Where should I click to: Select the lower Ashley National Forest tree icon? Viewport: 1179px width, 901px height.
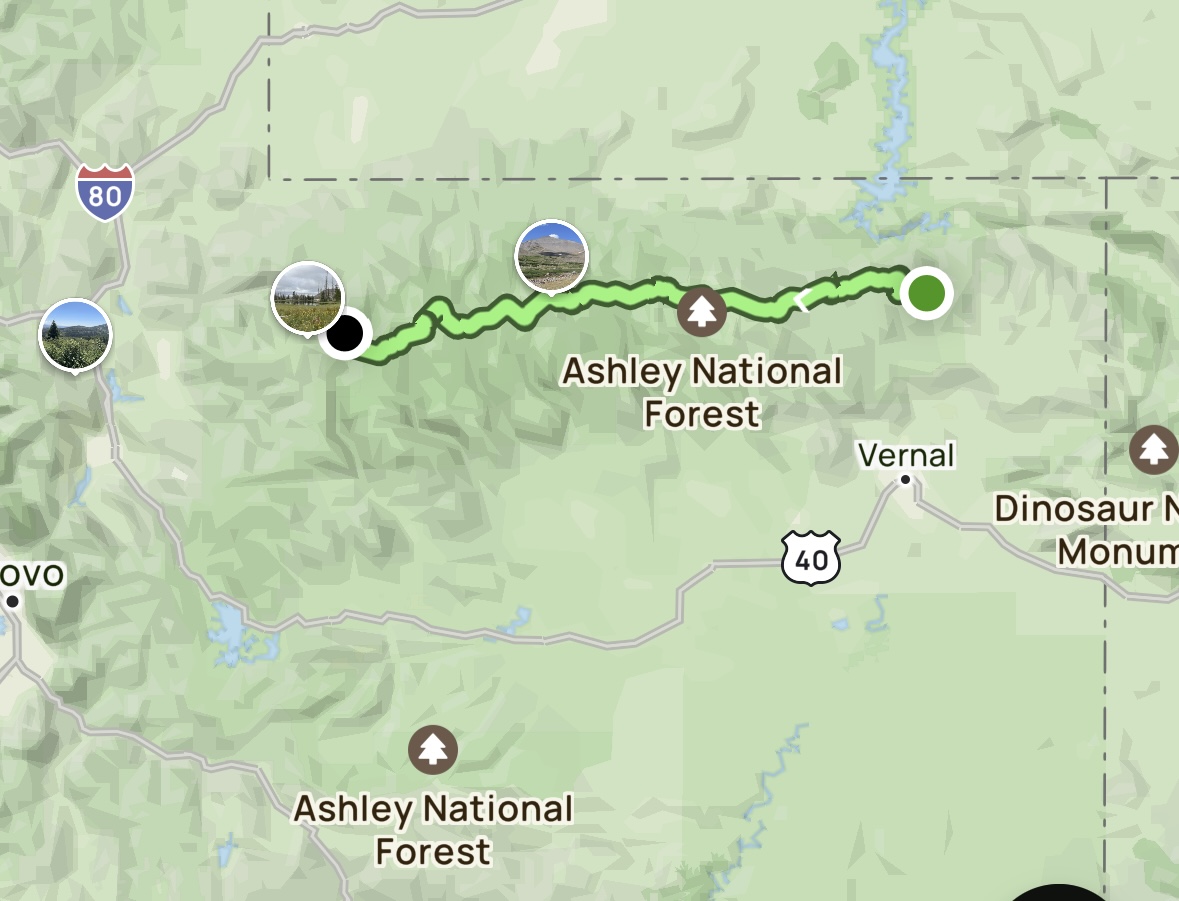point(433,749)
